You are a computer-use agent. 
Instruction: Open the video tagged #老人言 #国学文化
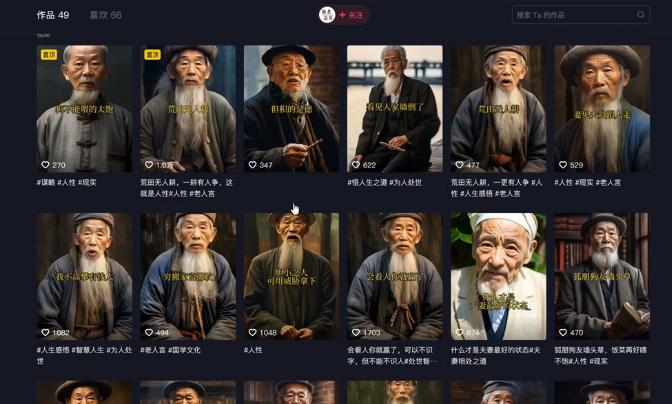[188, 276]
